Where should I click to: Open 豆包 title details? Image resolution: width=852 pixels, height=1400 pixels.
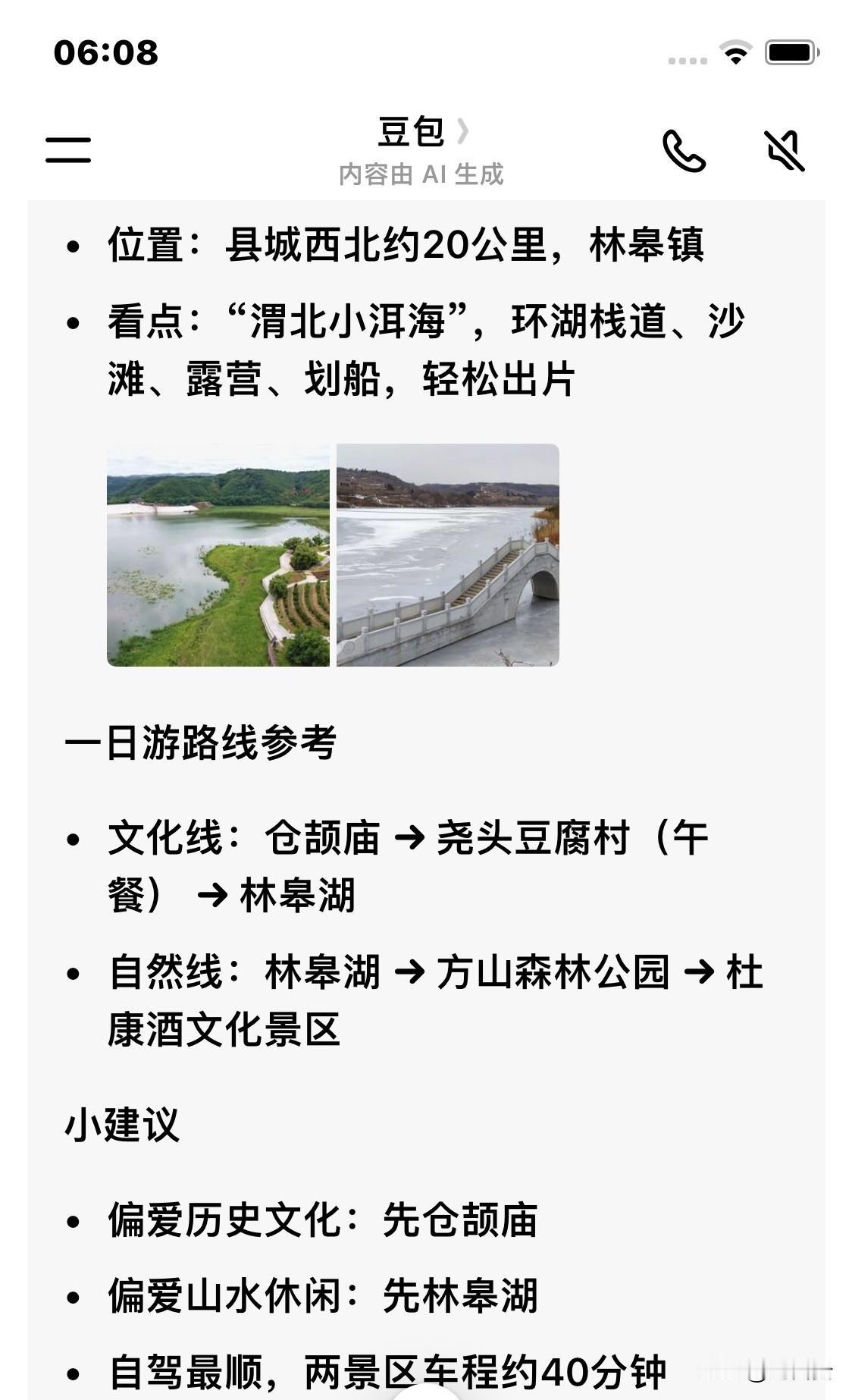[423, 132]
